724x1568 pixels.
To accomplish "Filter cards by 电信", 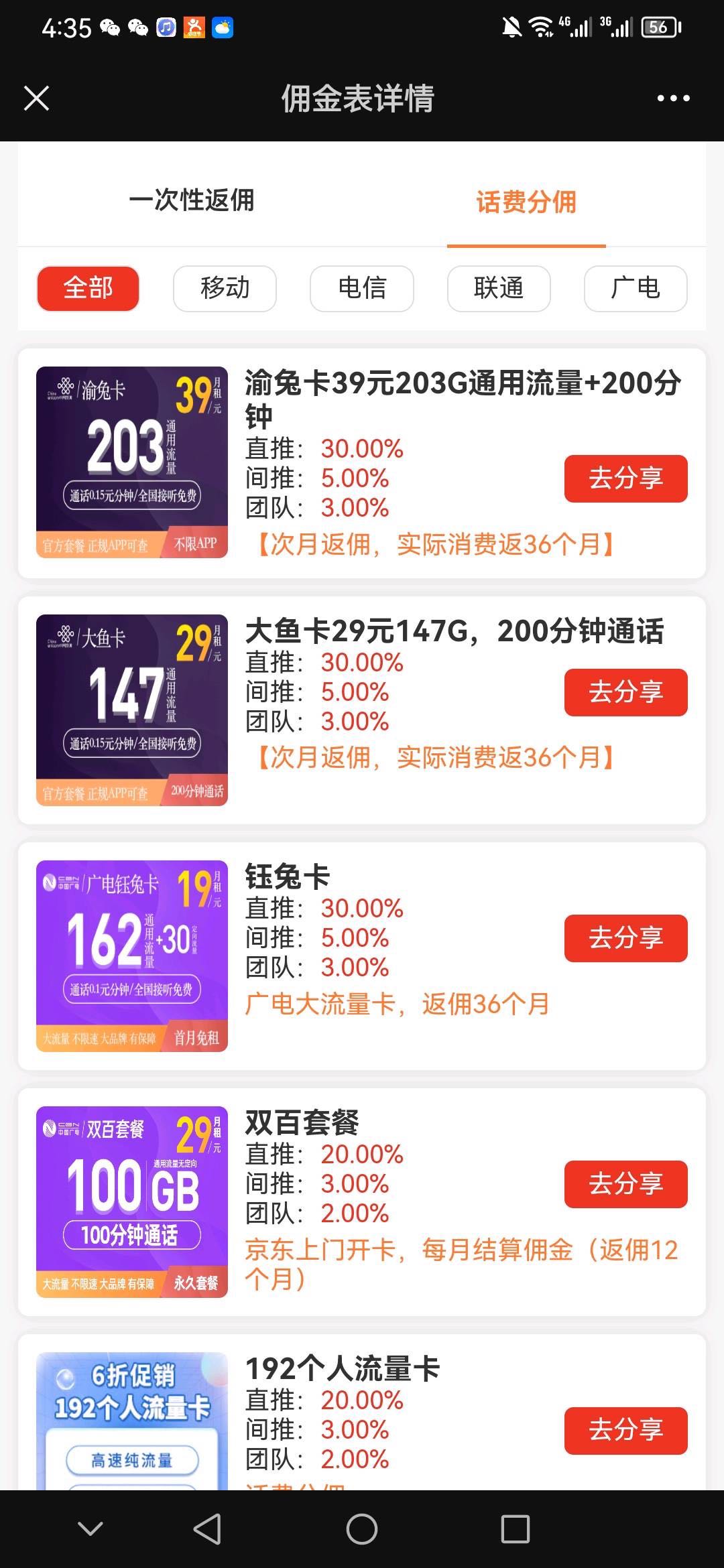I will coord(362,289).
